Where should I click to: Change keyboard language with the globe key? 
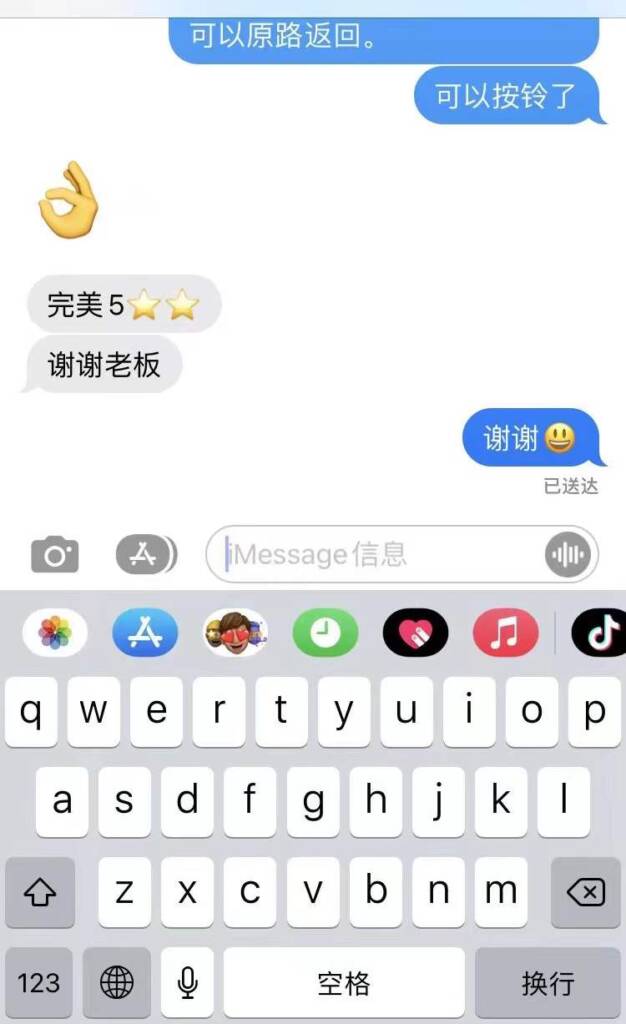click(x=117, y=983)
